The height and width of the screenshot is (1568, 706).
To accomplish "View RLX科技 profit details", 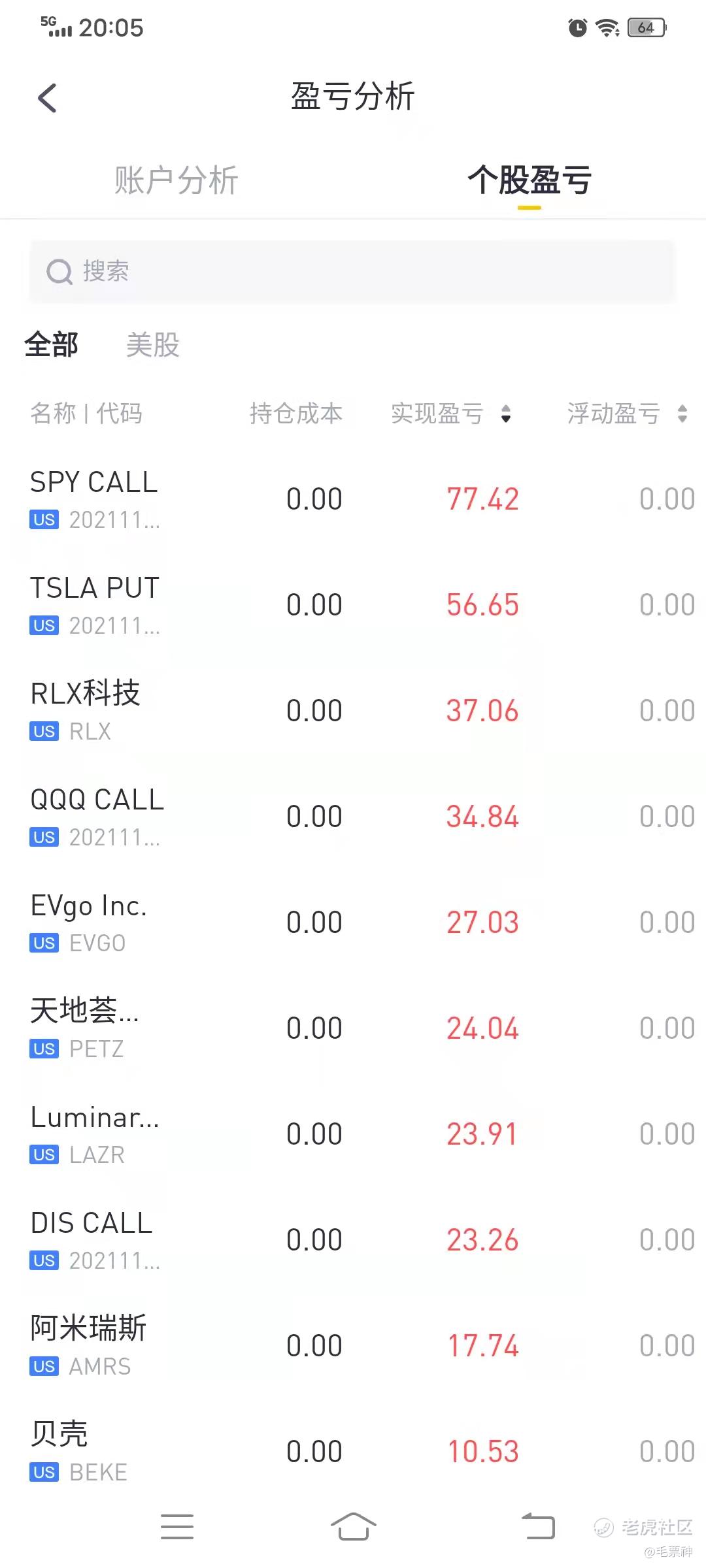I will click(353, 711).
